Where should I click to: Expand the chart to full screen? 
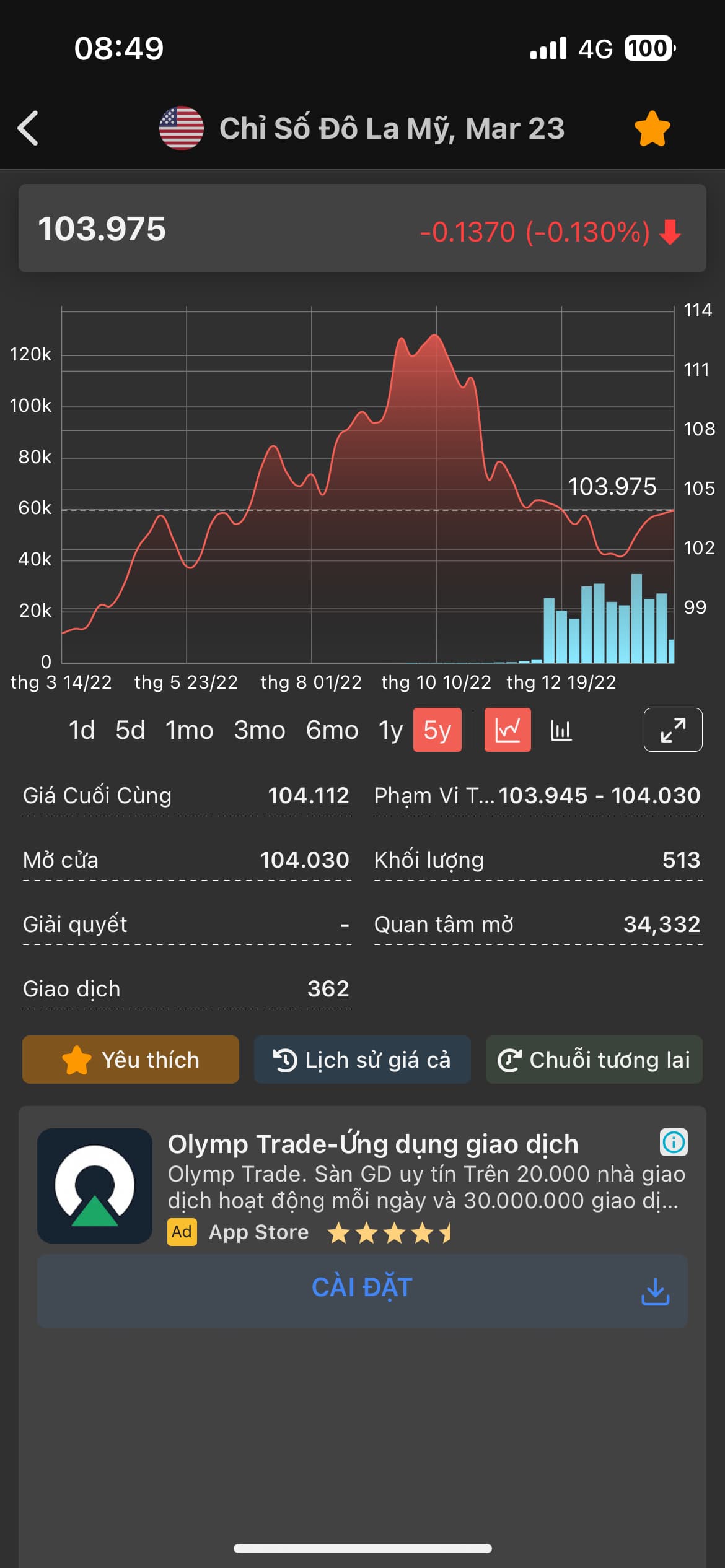(x=673, y=730)
